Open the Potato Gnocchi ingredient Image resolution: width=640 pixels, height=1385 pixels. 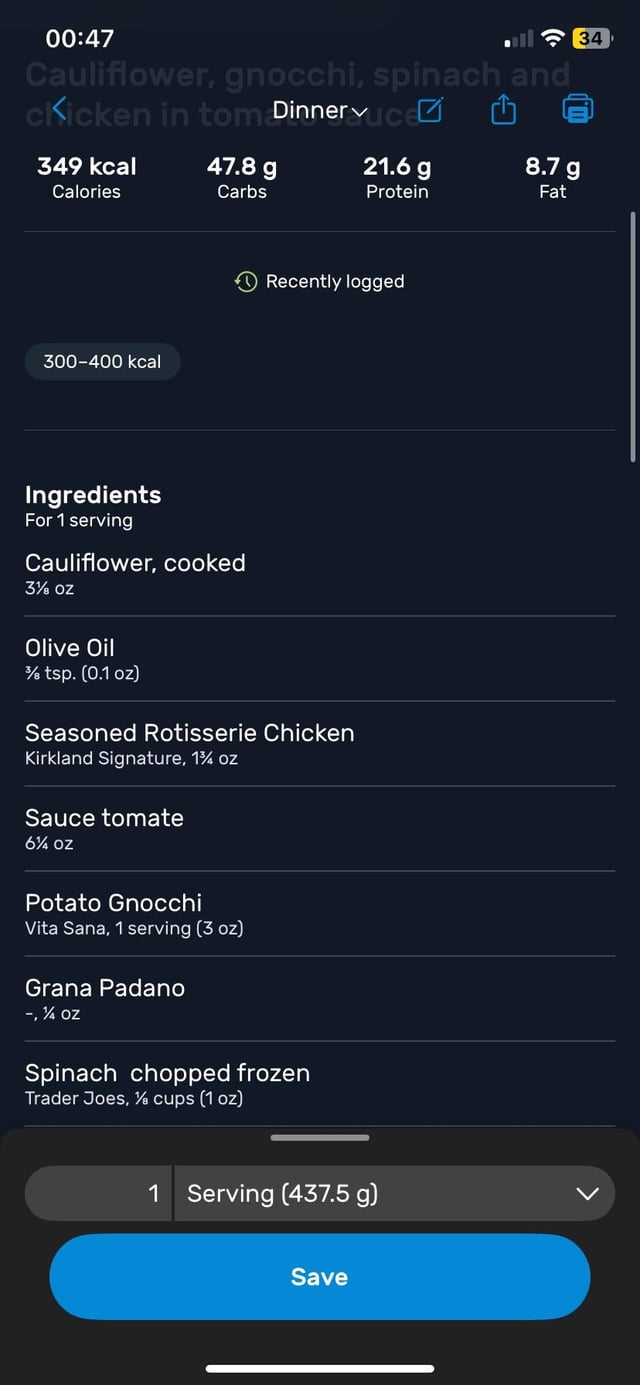click(320, 914)
